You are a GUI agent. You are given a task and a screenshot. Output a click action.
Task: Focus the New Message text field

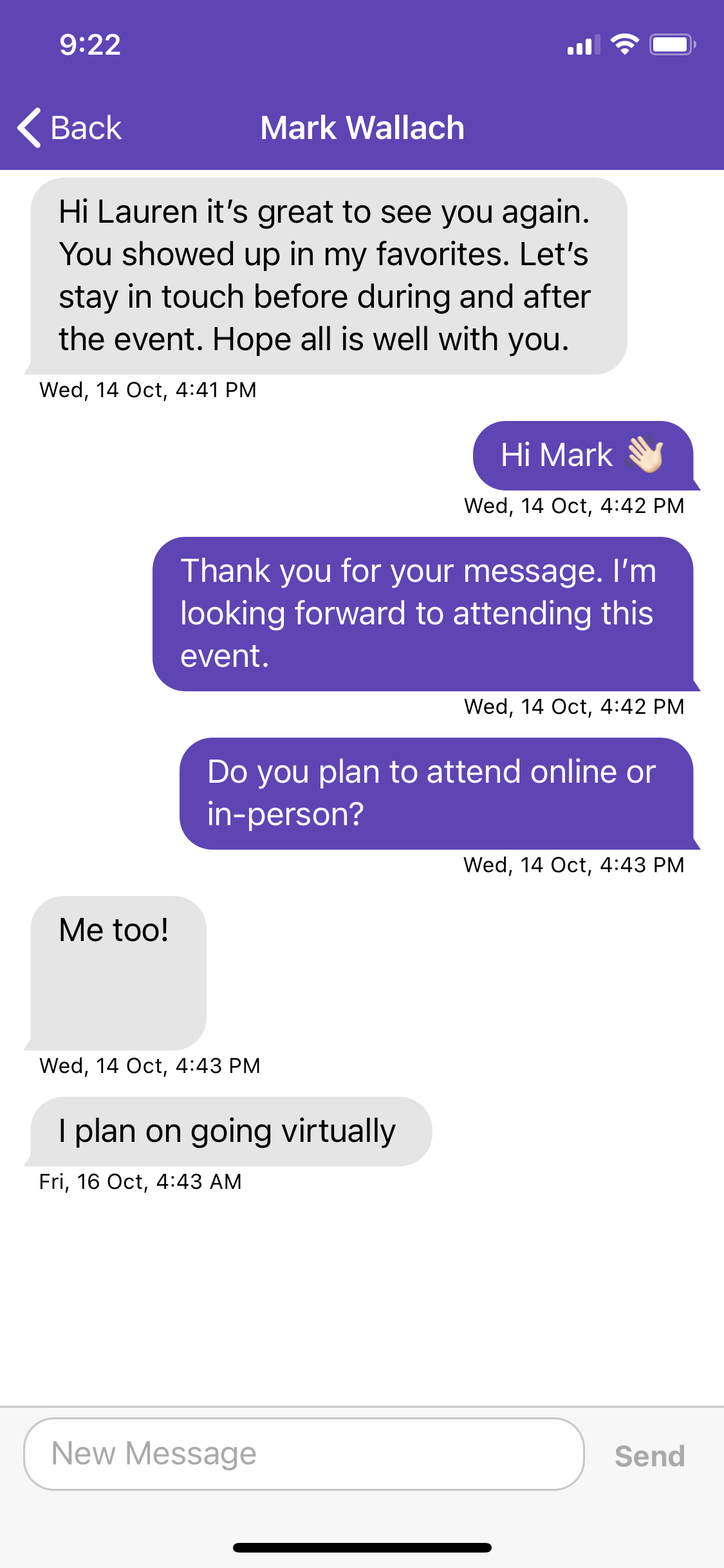tap(304, 1453)
